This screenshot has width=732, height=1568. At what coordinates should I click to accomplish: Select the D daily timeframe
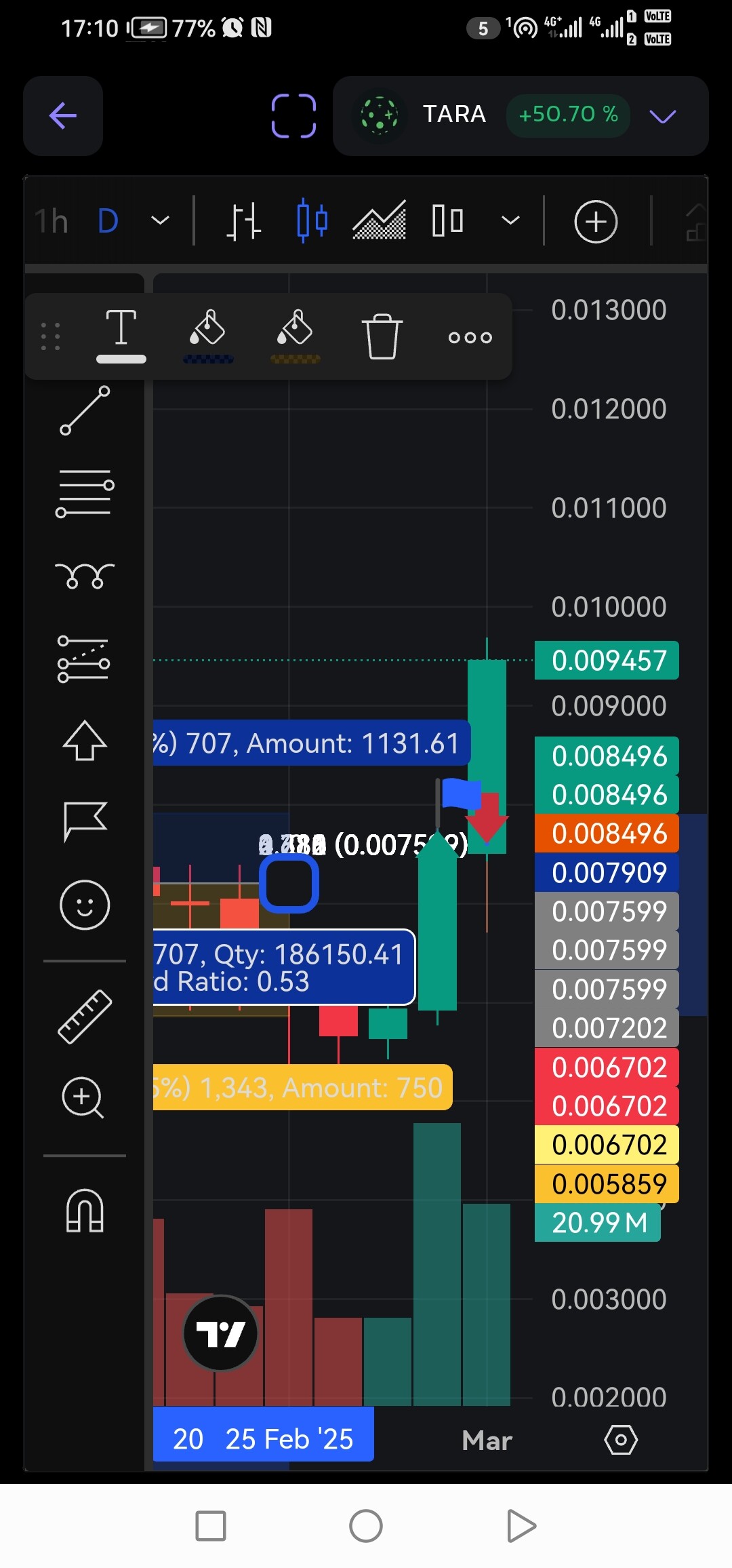108,221
